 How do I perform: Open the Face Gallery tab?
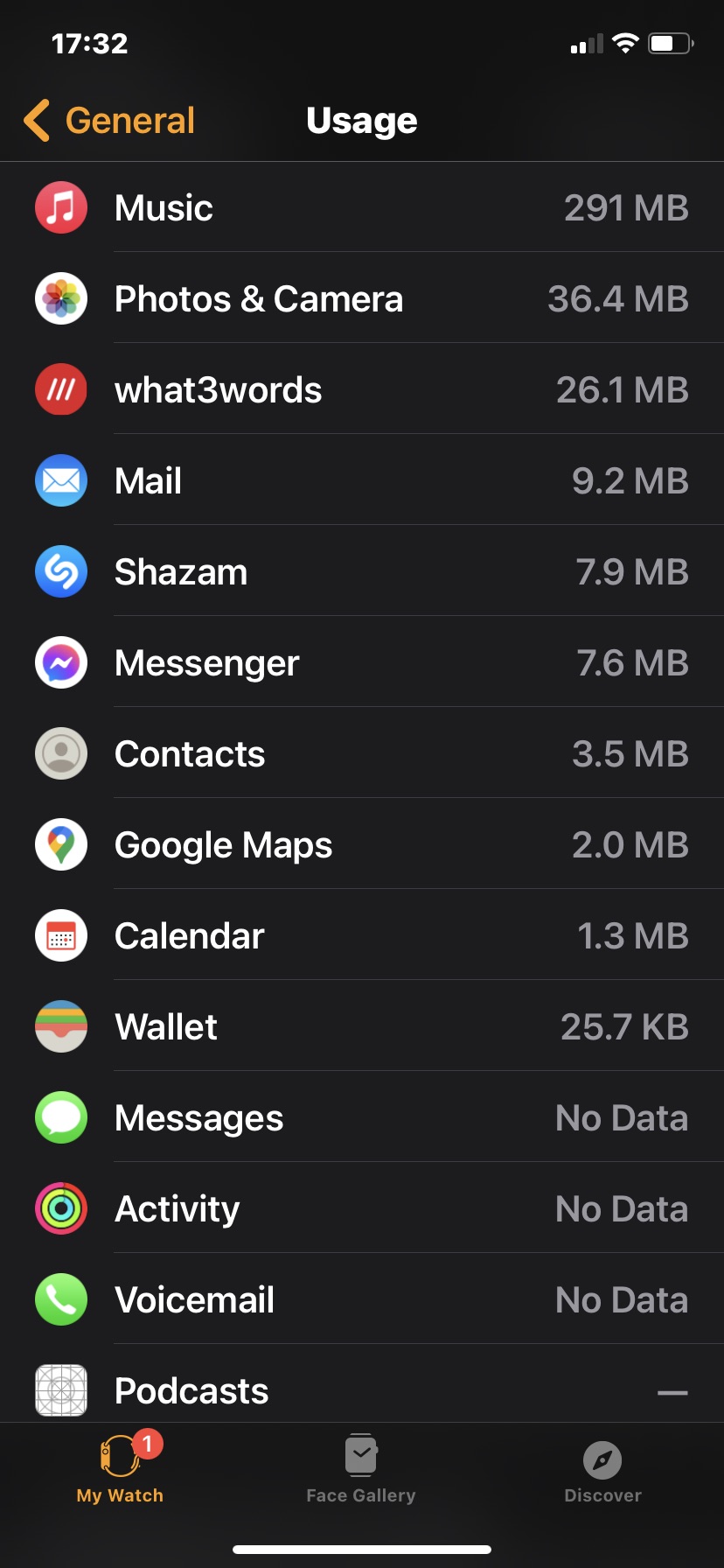(x=360, y=1470)
